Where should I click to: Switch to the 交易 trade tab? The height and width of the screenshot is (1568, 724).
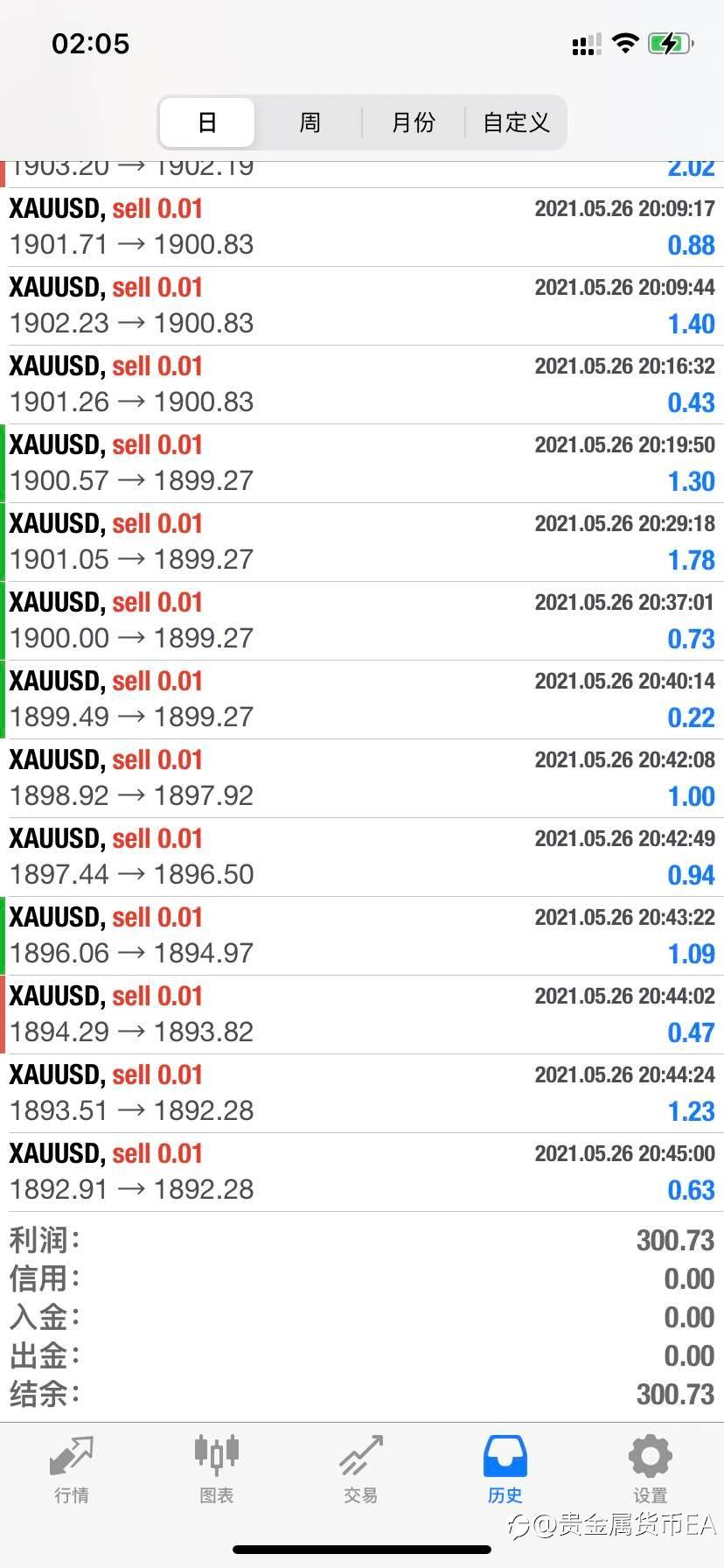(x=361, y=1469)
